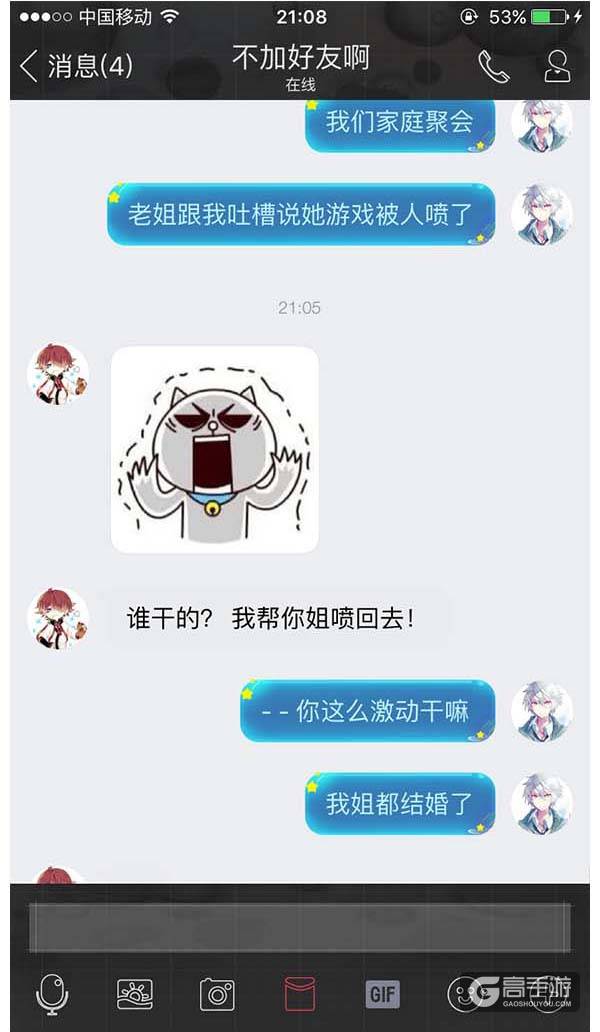Open the emoji panel
This screenshot has height=1032, width=600.
pyautogui.click(x=463, y=993)
